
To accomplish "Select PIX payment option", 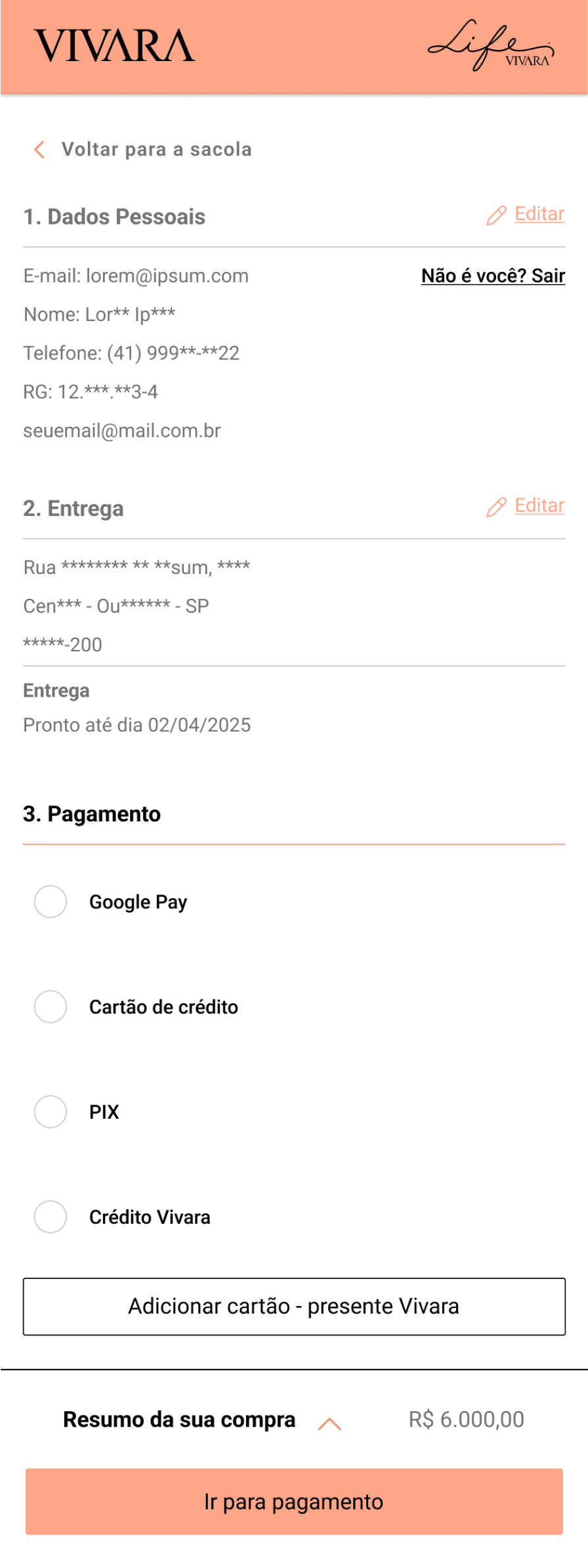I will [51, 1112].
